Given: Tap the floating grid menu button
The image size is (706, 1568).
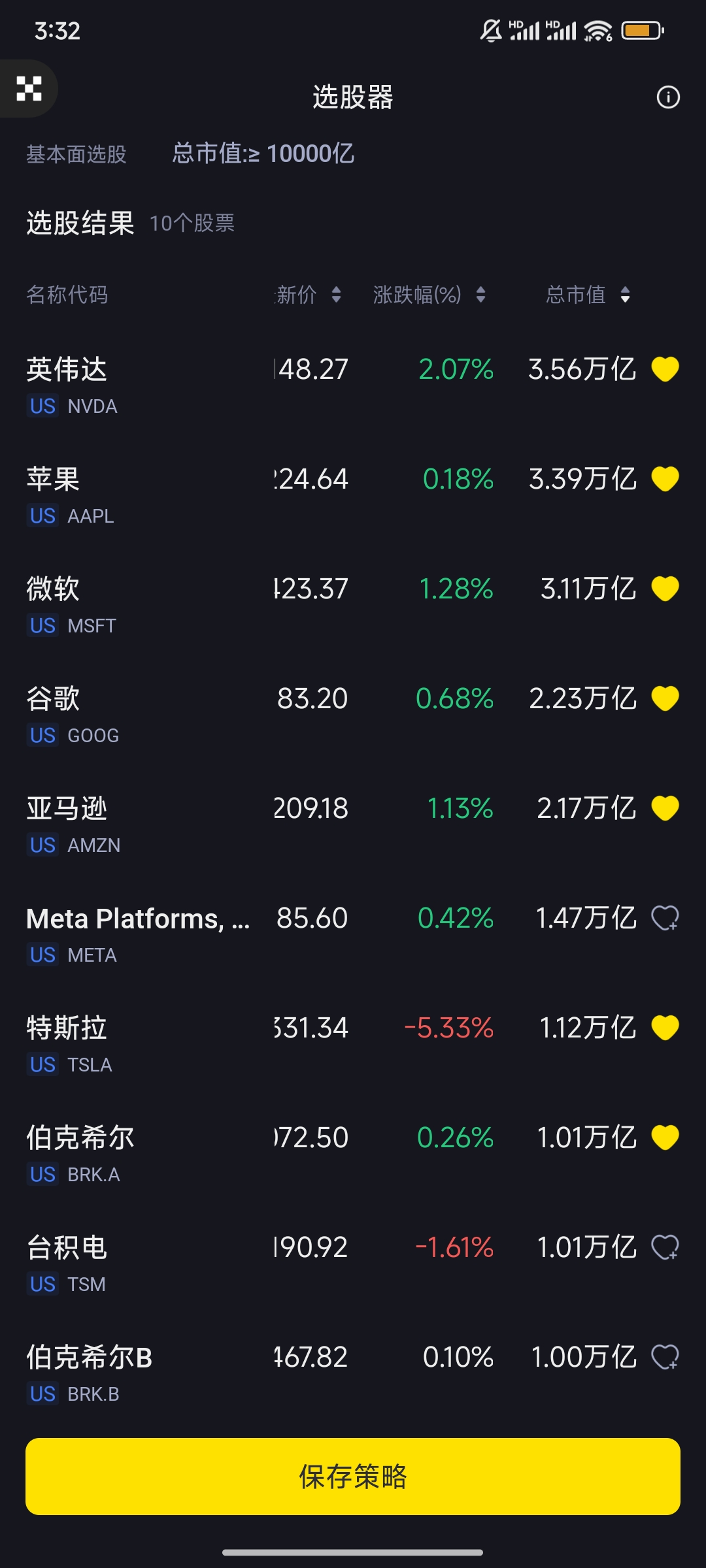Looking at the screenshot, I should pyautogui.click(x=29, y=88).
